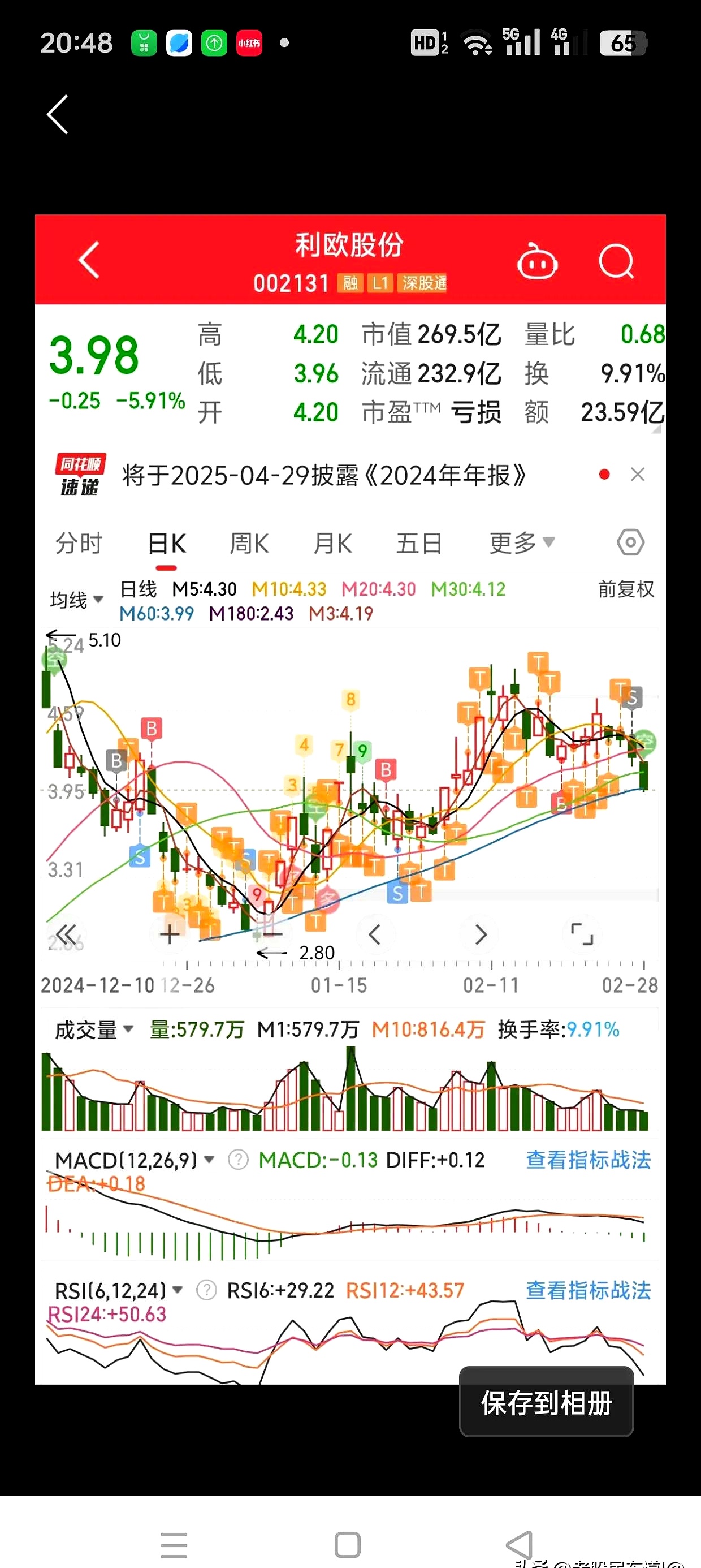The image size is (701, 1568).
Task: Open the 成交量 volume indicator dropdown
Action: pos(94,1030)
